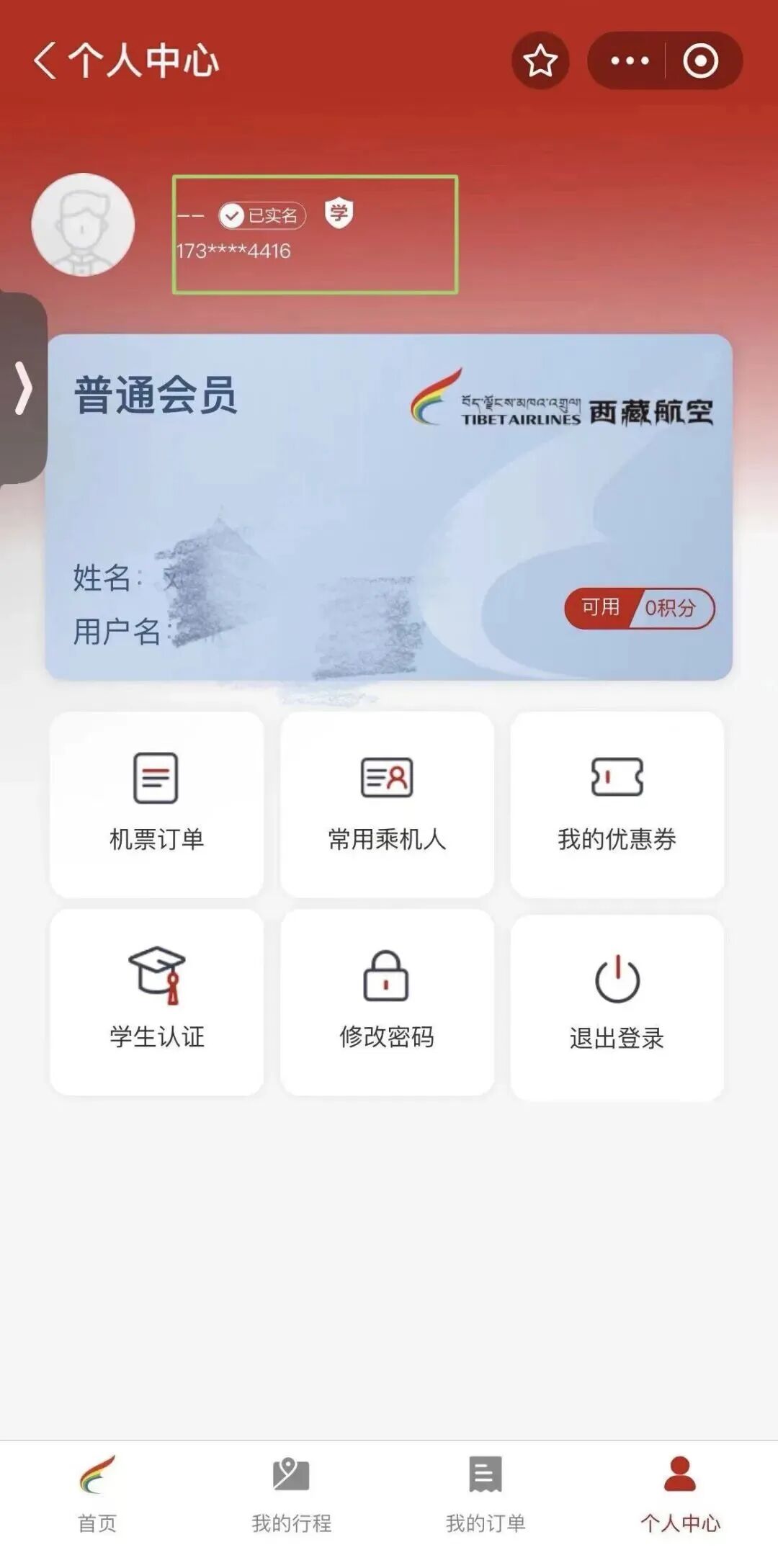Open 修改密码 to change password

click(387, 1002)
